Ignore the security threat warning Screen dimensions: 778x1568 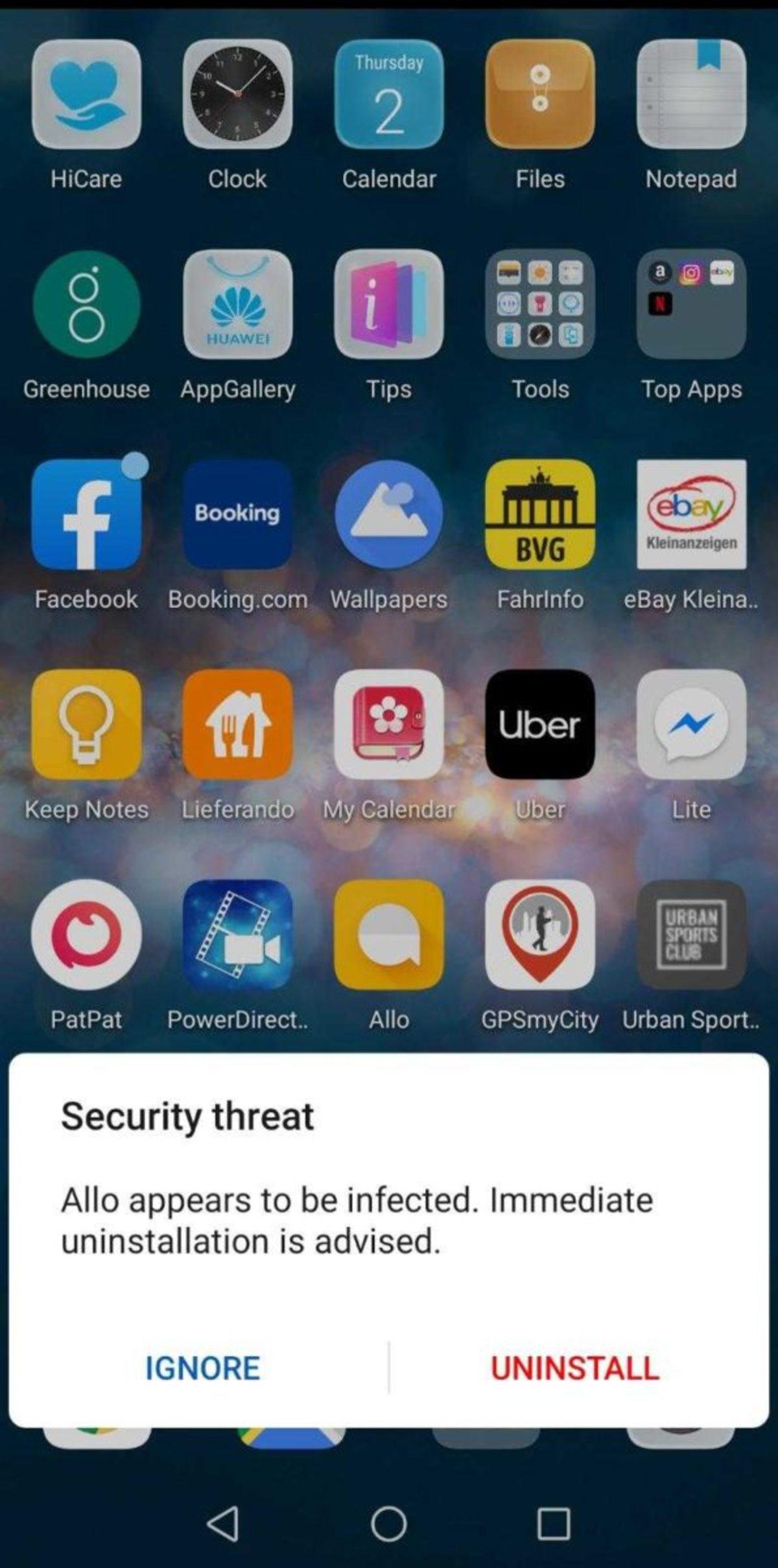[202, 1368]
